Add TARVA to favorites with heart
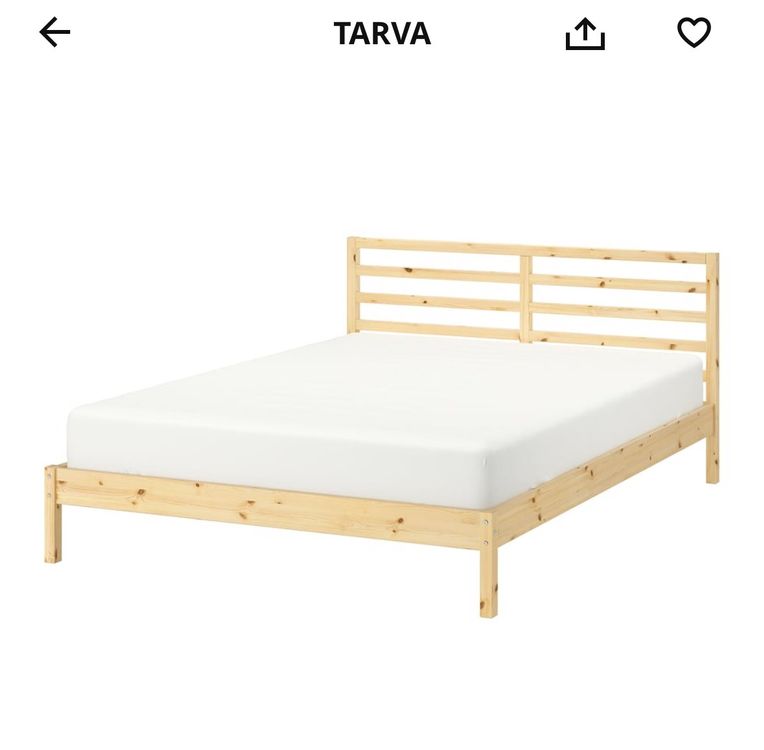The width and height of the screenshot is (764, 750). pos(693,33)
